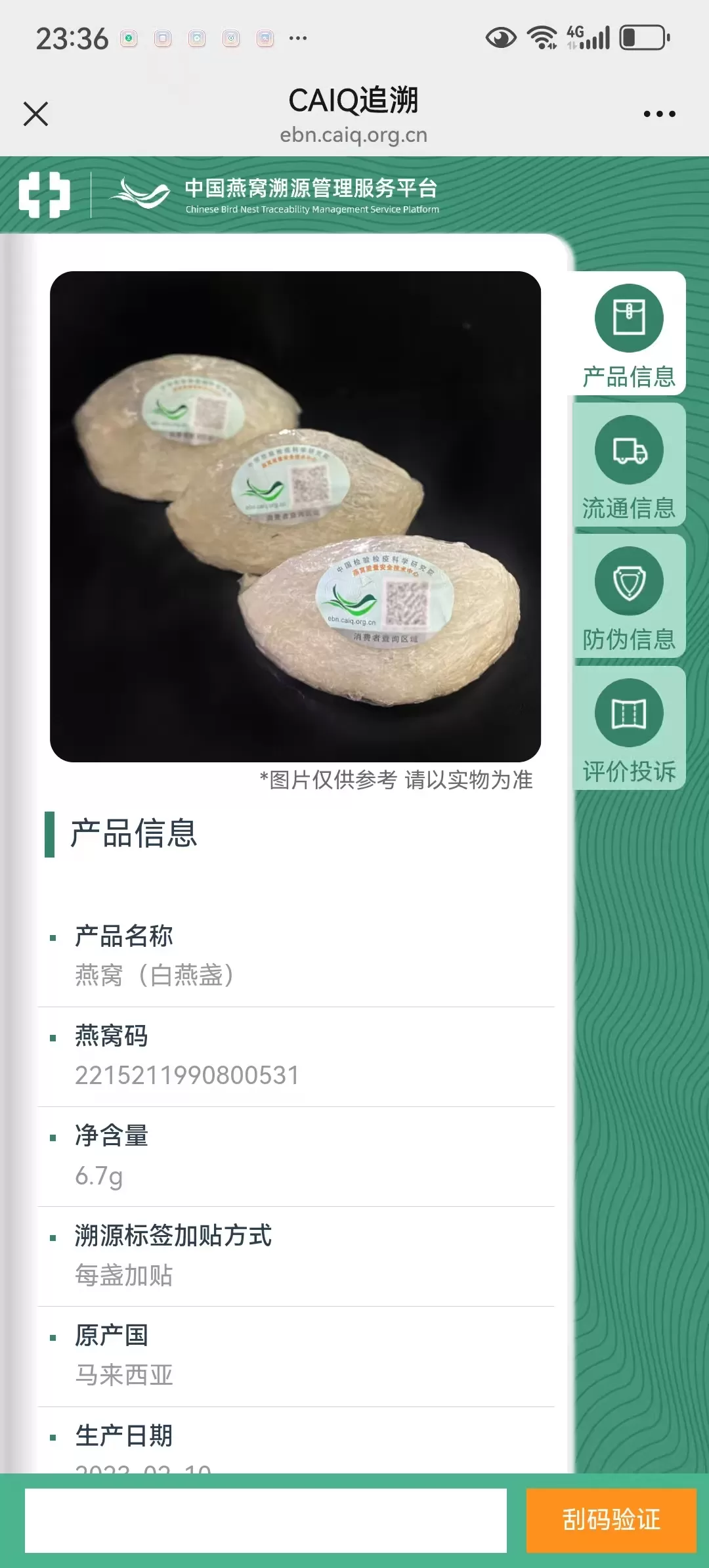The image size is (709, 1568).
Task: Open the ellipsis more-options menu
Action: pyautogui.click(x=658, y=113)
